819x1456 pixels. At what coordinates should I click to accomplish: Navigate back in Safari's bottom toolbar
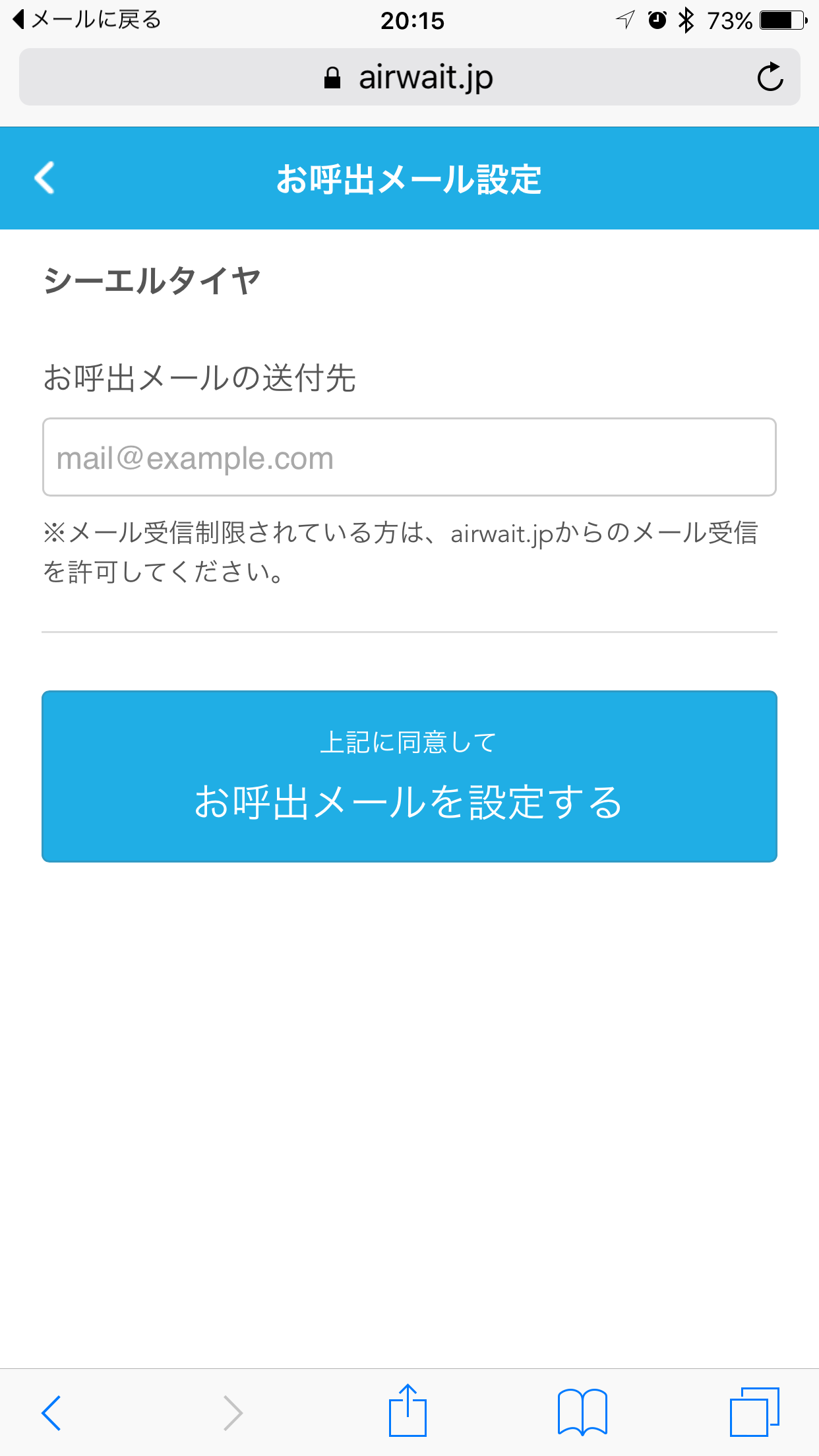[x=51, y=1412]
